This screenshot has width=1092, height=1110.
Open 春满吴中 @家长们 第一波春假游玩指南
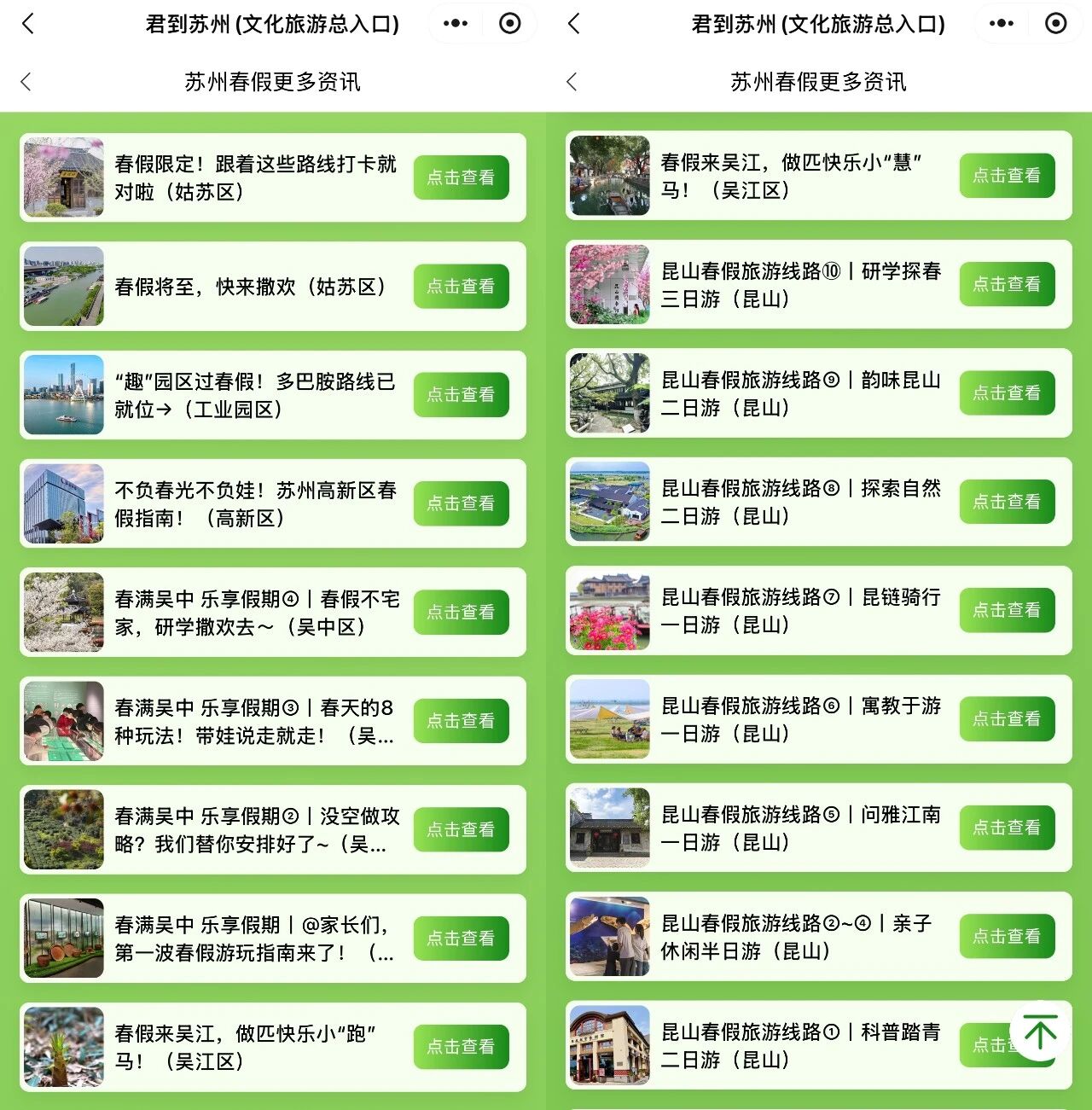tap(256, 939)
